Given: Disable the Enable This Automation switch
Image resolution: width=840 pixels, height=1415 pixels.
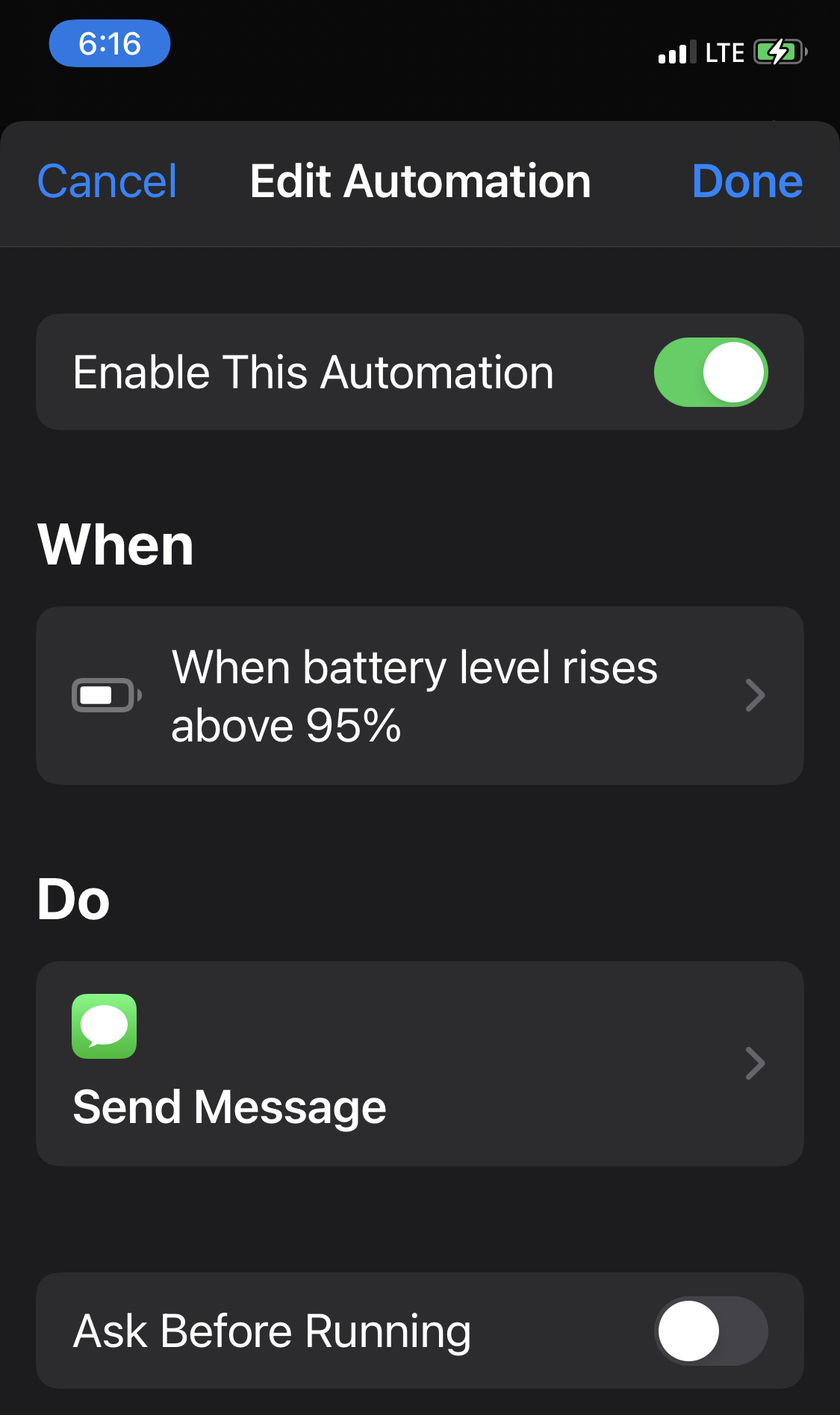Looking at the screenshot, I should coord(710,372).
